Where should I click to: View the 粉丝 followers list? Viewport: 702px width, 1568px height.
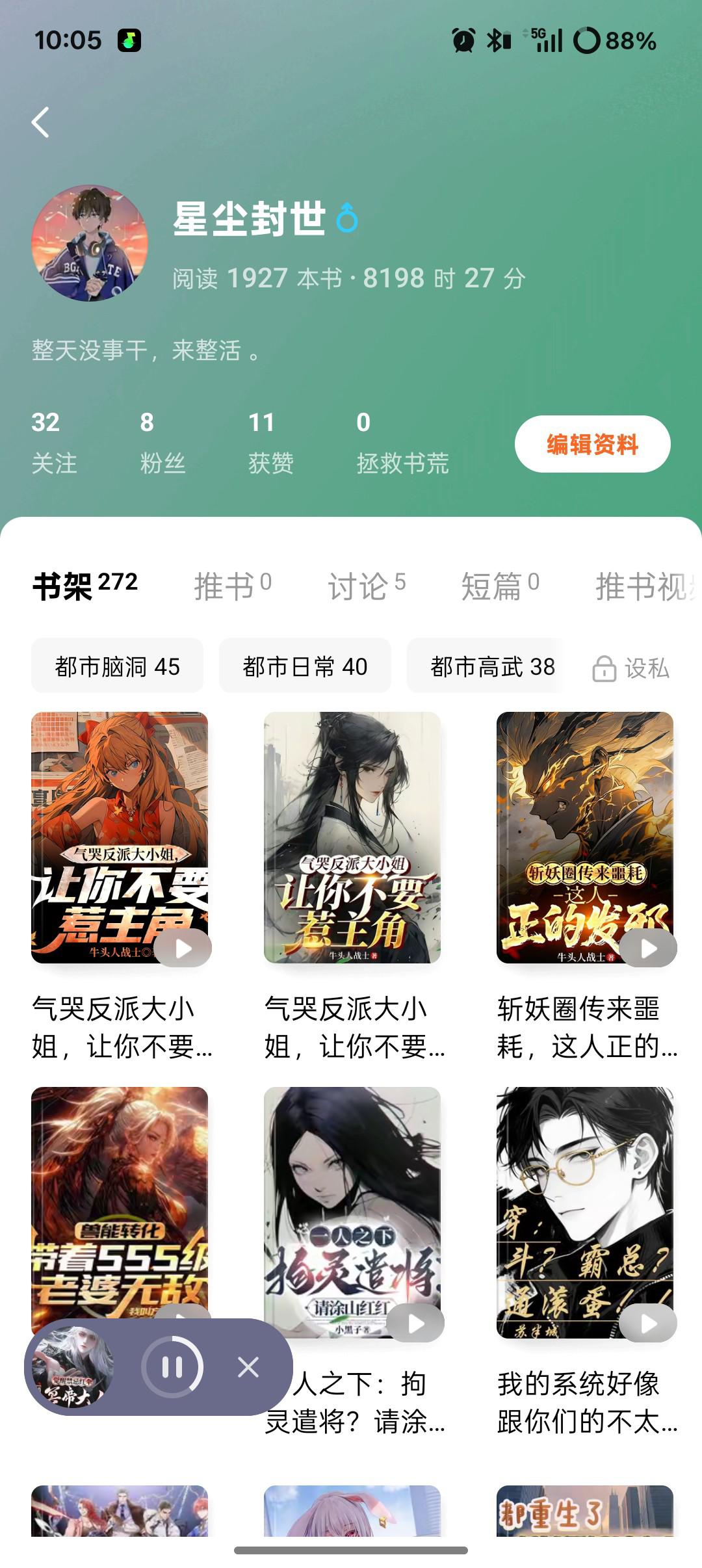click(x=162, y=442)
